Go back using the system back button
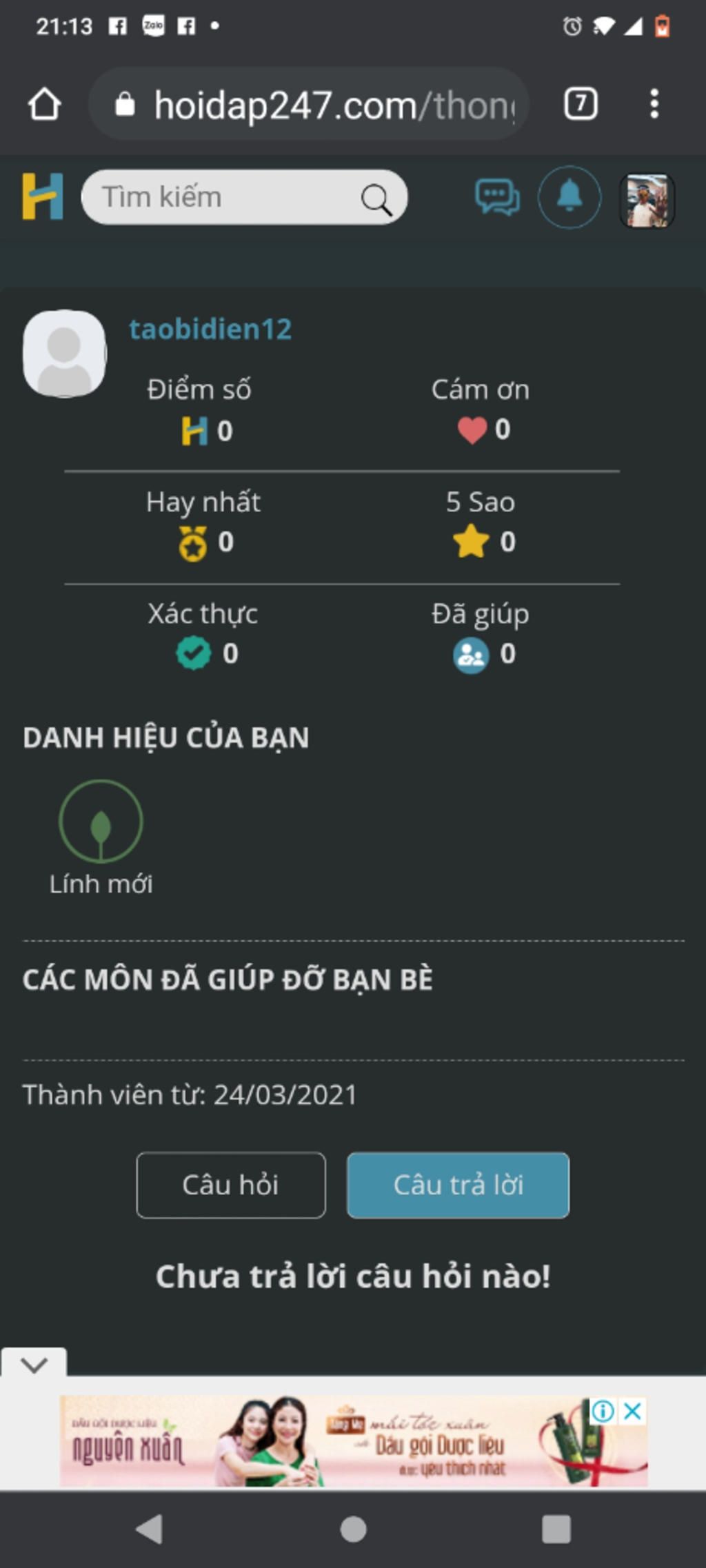Viewport: 706px width, 1568px height. [x=150, y=1529]
